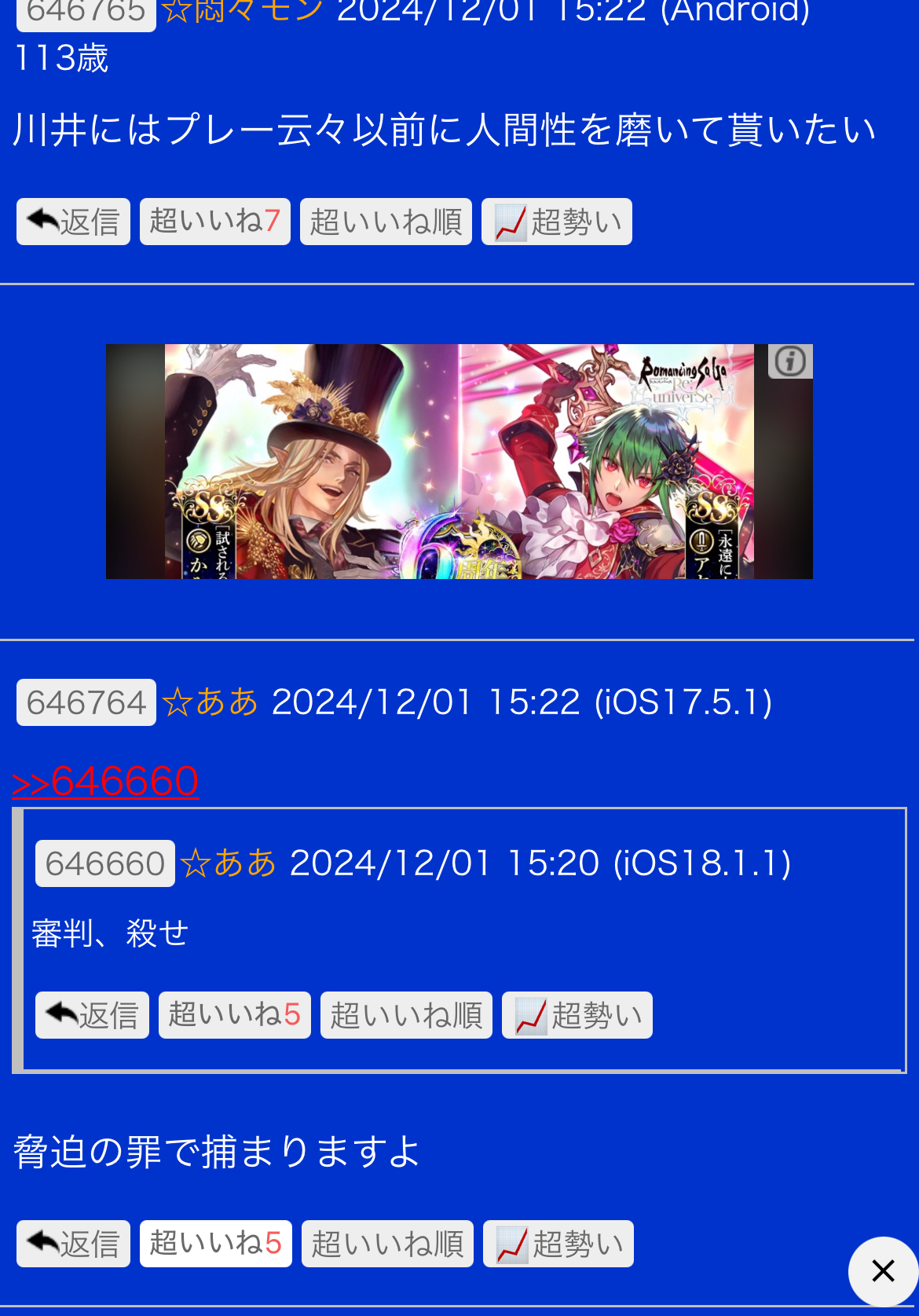This screenshot has height=1316, width=919.
Task: Reply to quoted post 審判、殺せ
Action: click(x=92, y=1015)
